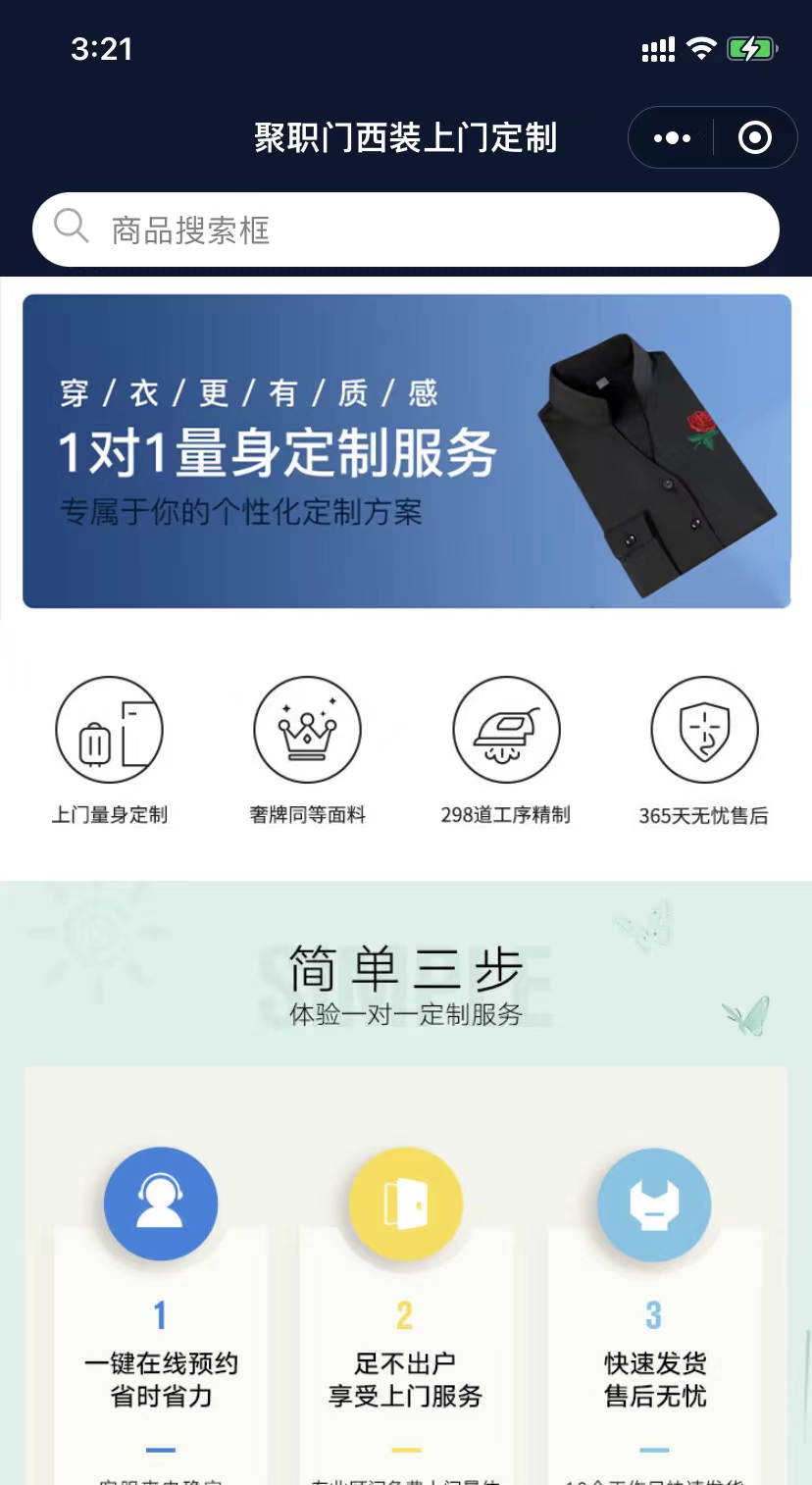Close the mini program via circle button
This screenshot has height=1485, width=812.
pos(754,138)
